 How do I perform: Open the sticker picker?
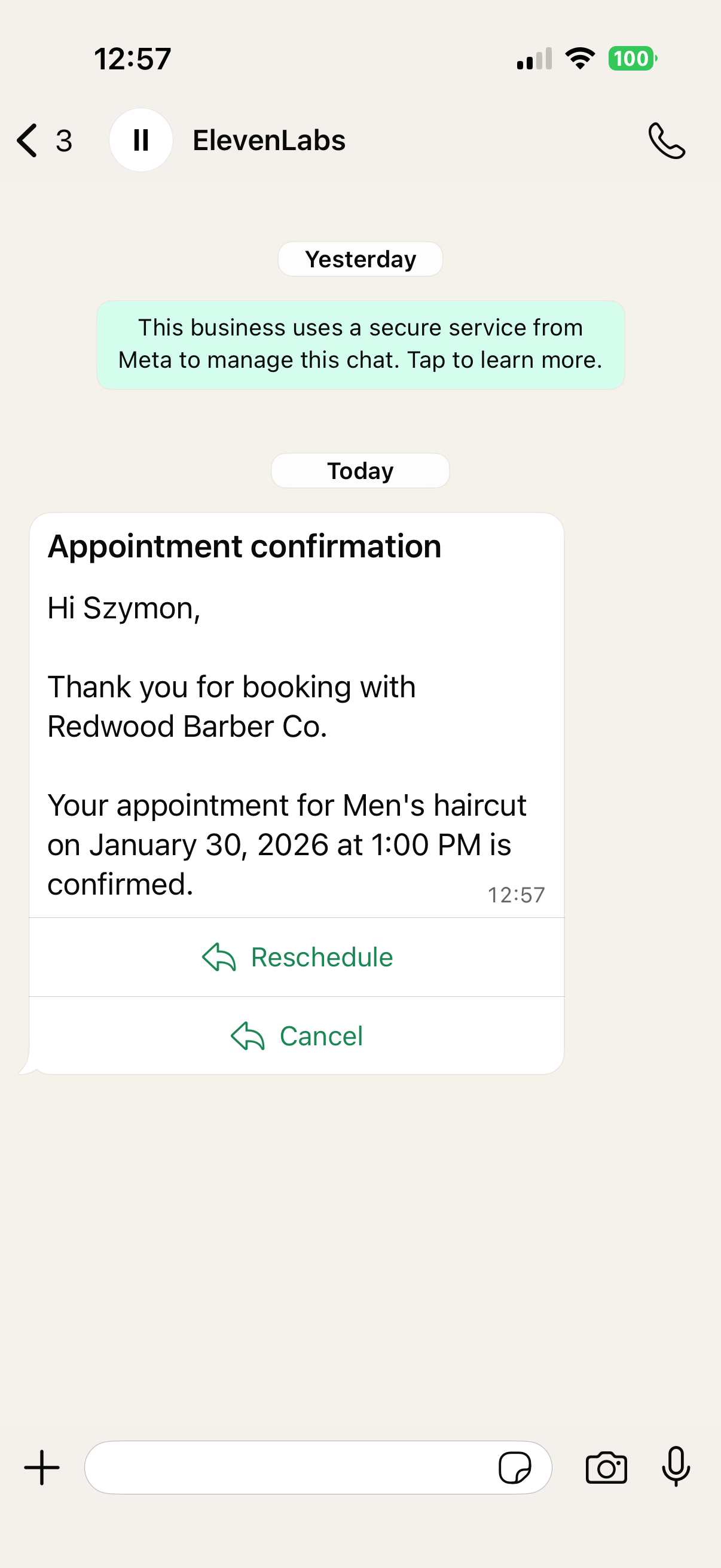515,1468
